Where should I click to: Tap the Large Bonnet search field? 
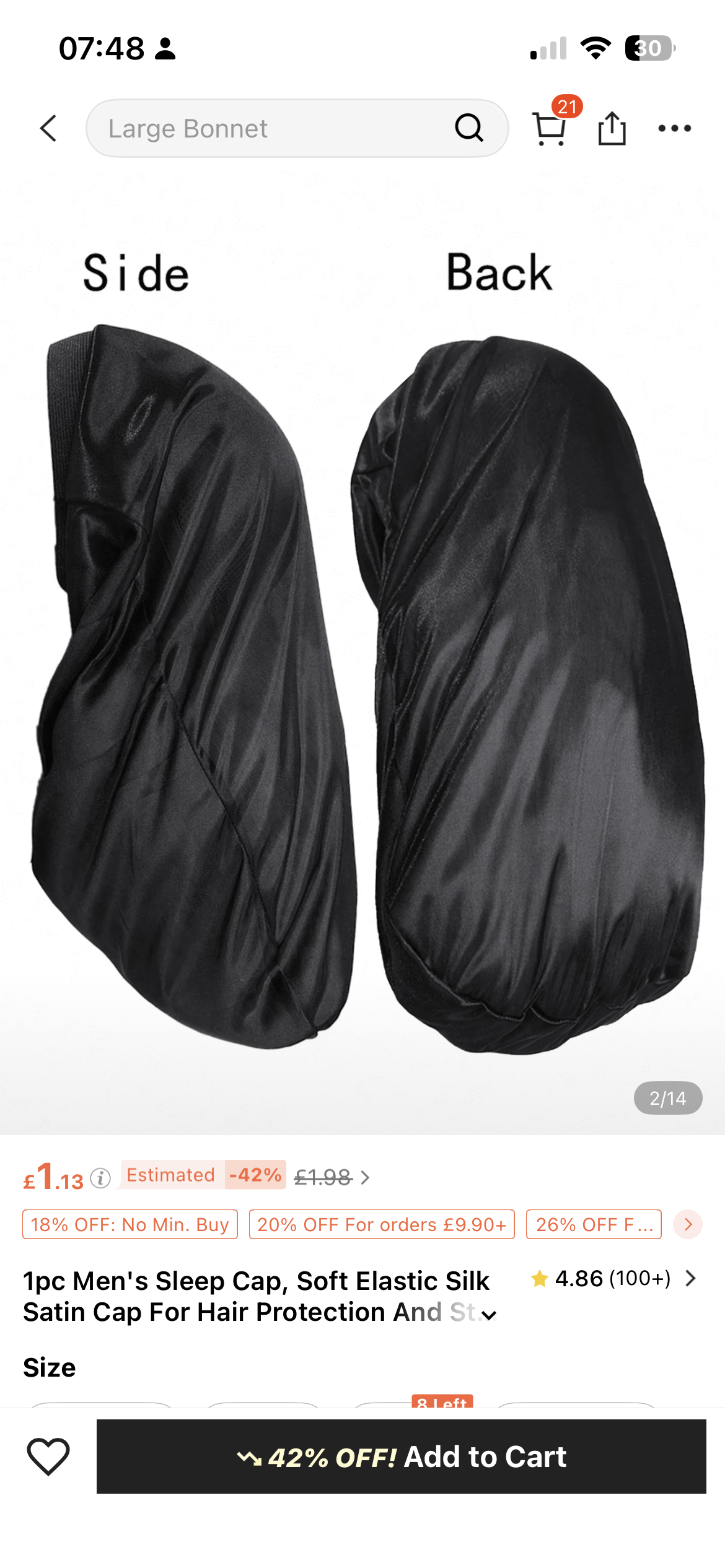(x=266, y=128)
